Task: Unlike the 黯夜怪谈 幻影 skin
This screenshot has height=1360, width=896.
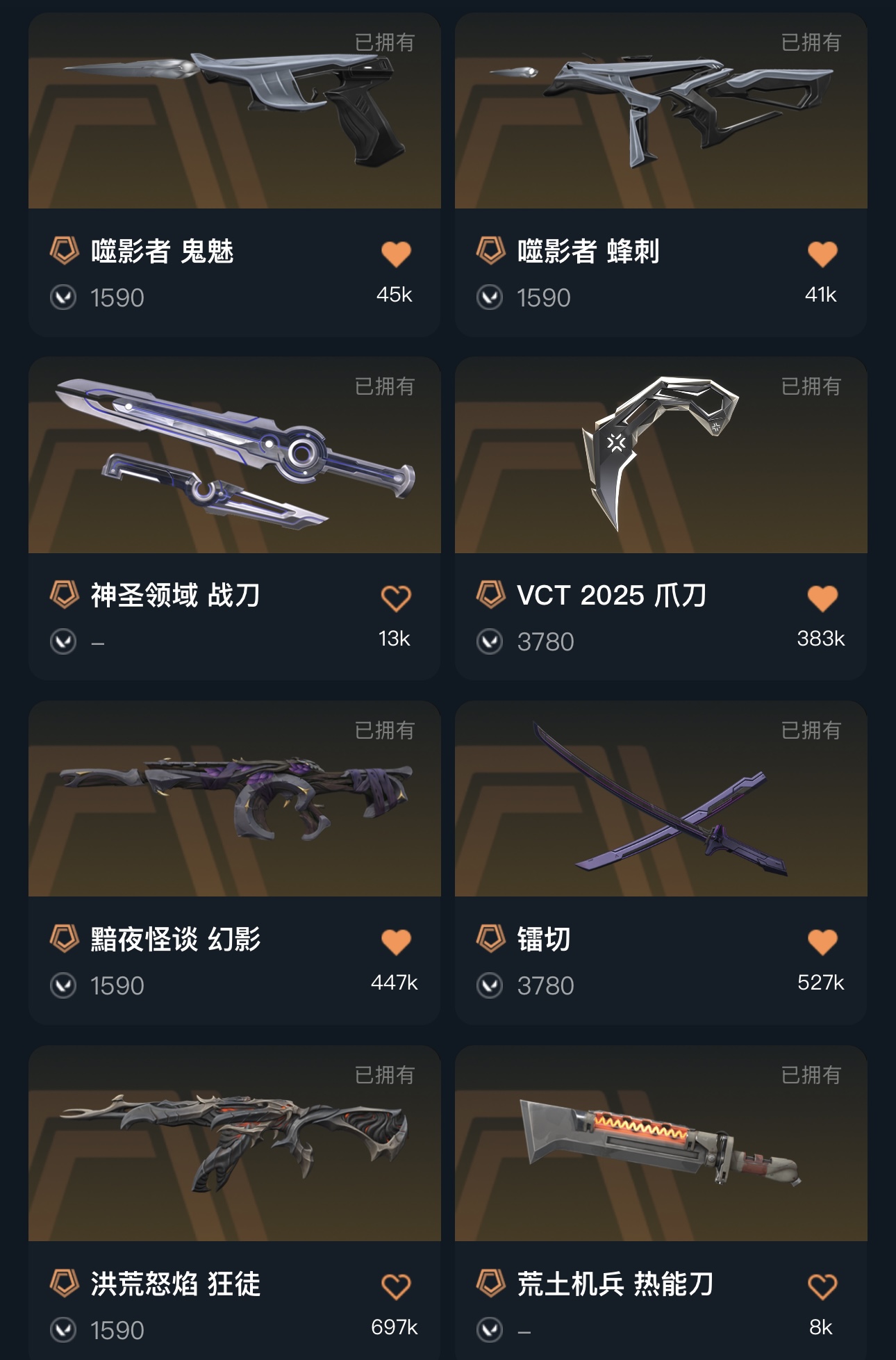Action: coord(396,942)
